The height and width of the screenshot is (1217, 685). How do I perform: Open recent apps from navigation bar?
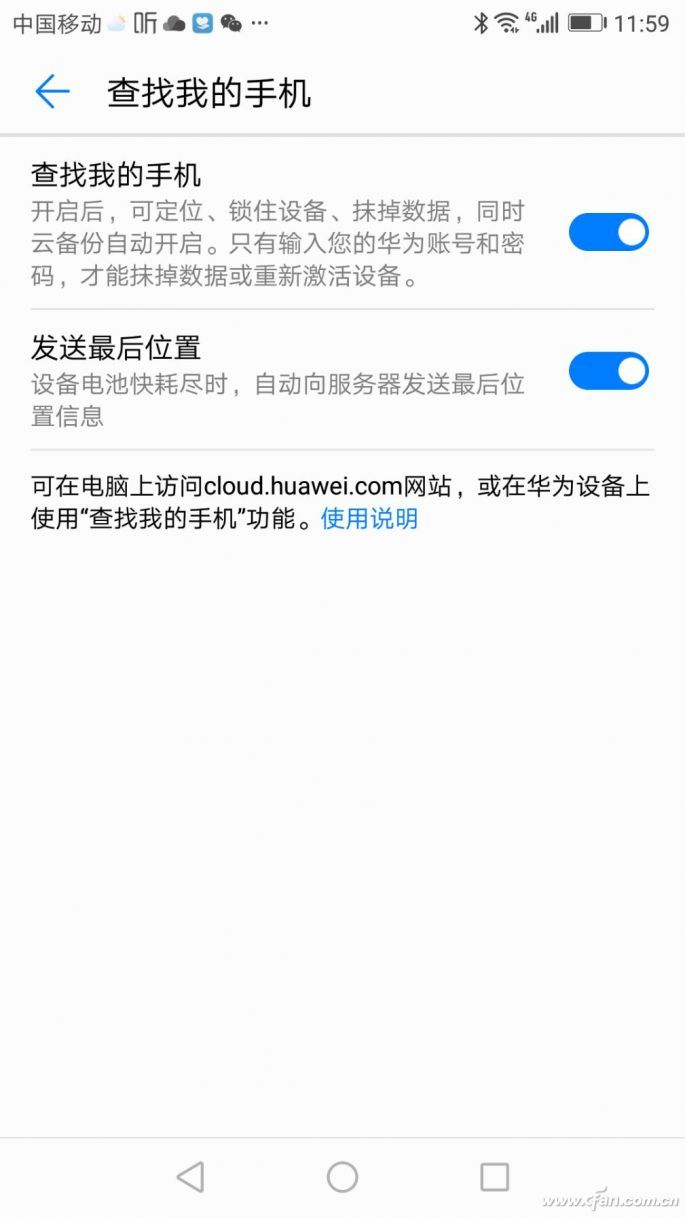494,1177
